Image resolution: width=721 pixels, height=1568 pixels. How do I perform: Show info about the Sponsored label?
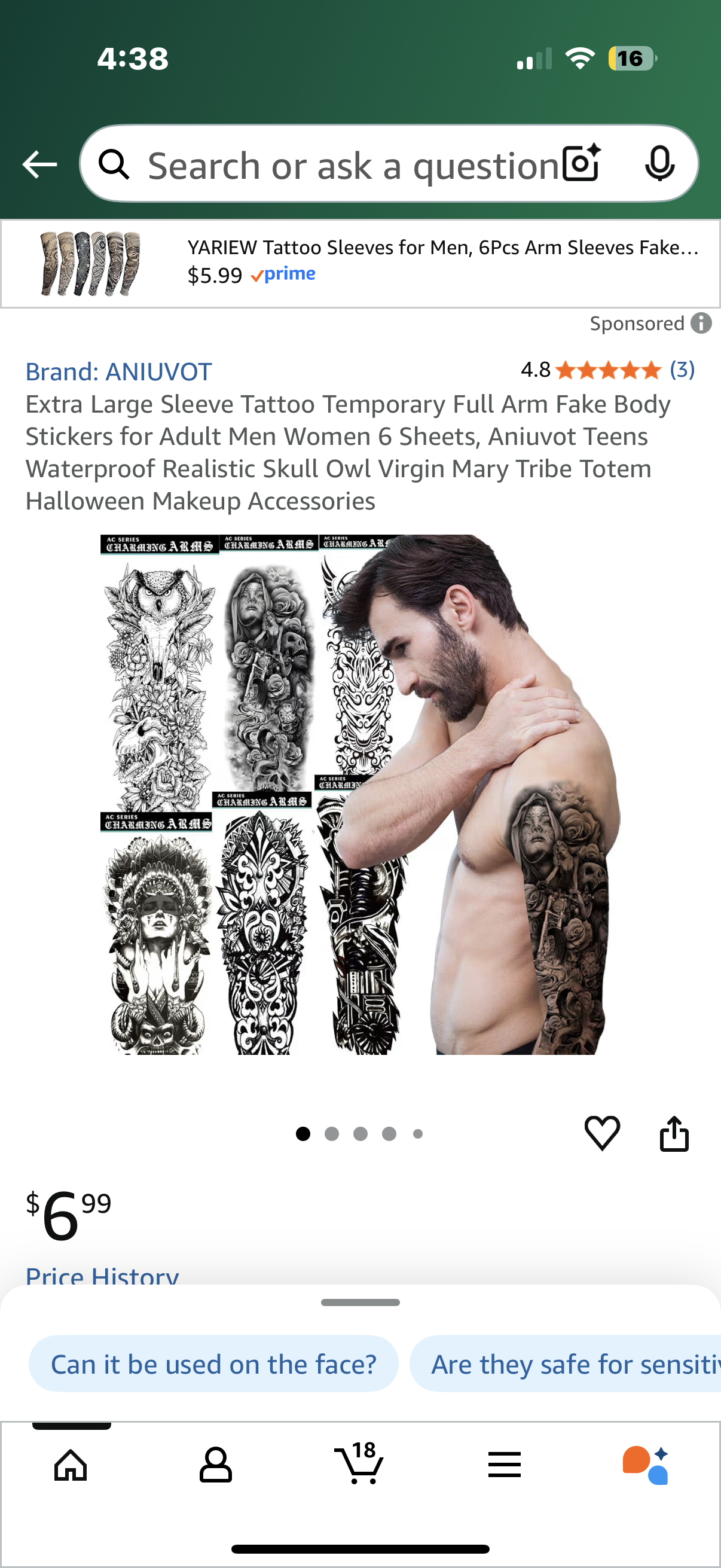coord(701,323)
